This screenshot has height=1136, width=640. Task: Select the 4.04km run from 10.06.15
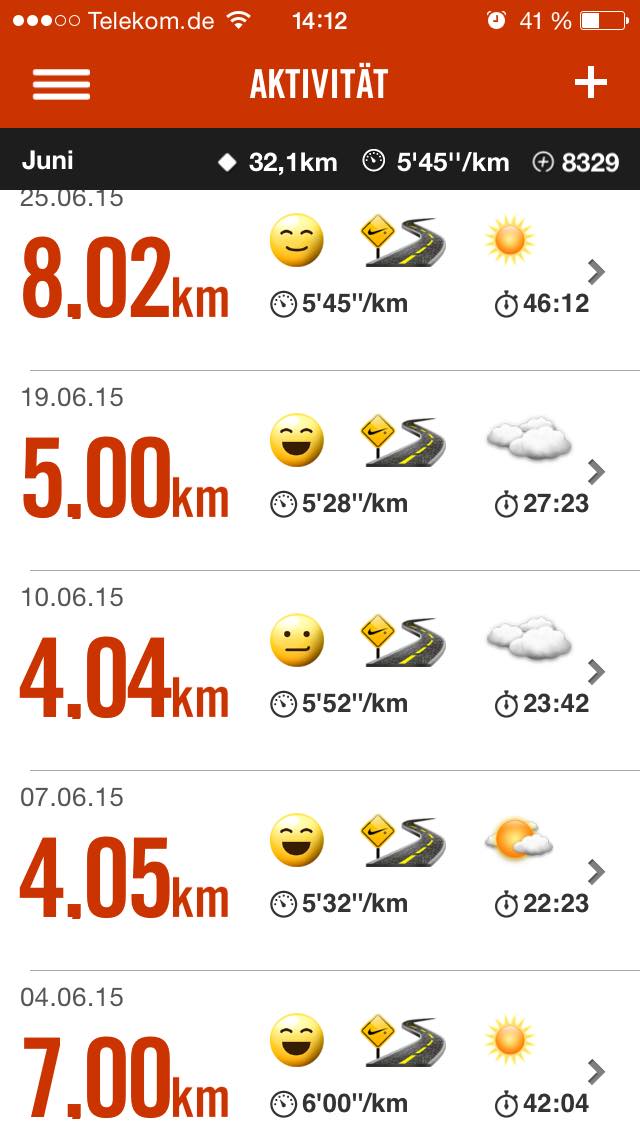click(320, 670)
